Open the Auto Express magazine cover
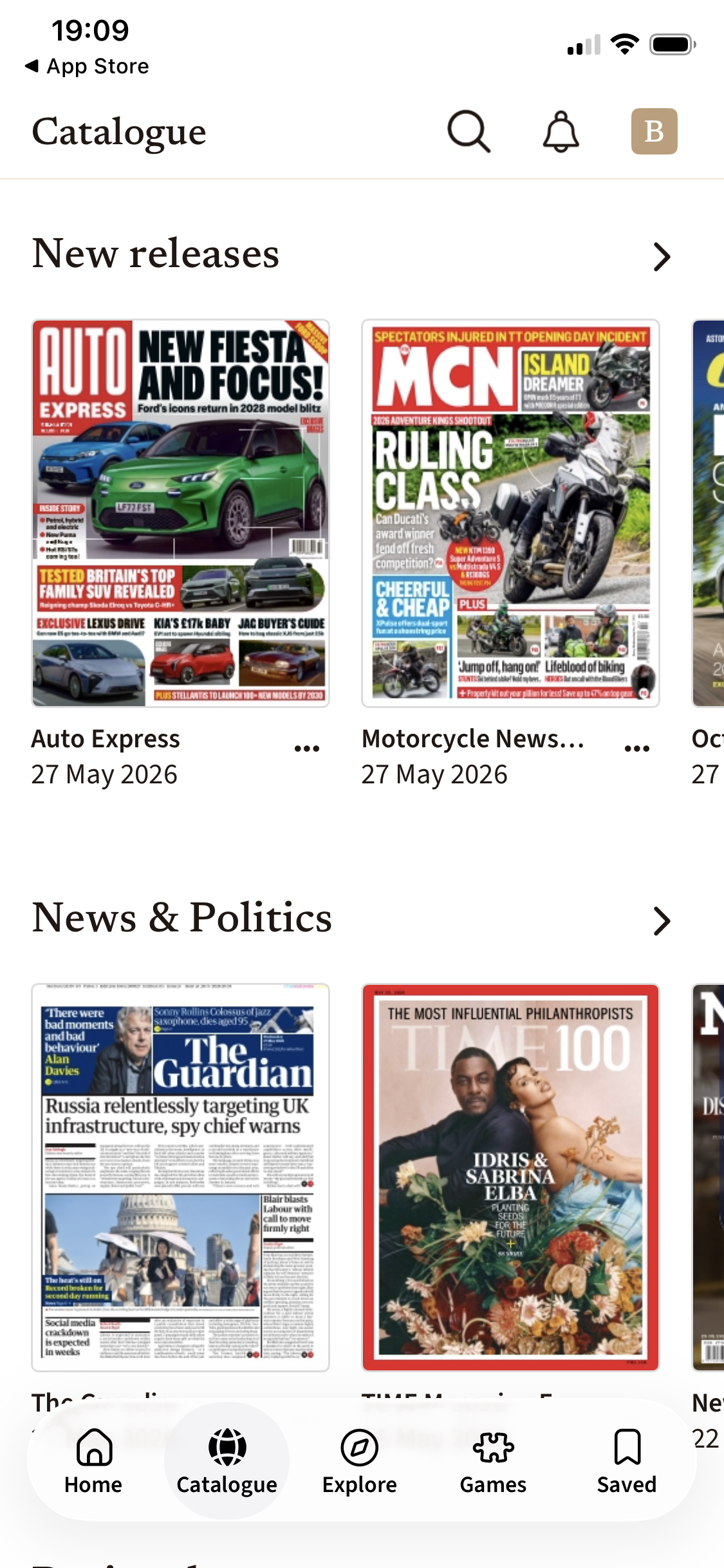Screen dimensions: 724x1568 coord(181,513)
